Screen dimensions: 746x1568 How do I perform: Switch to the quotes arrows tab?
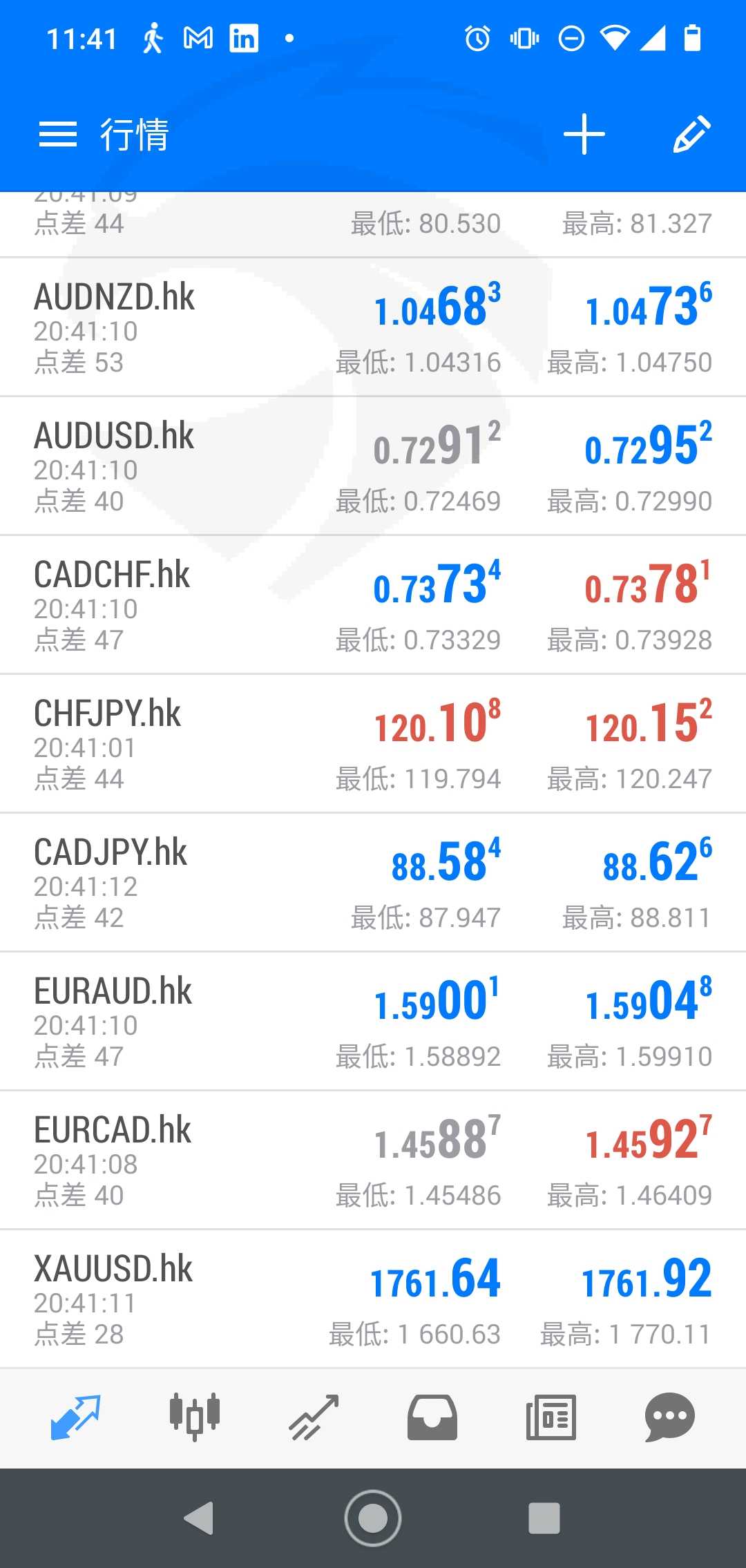pos(76,1417)
